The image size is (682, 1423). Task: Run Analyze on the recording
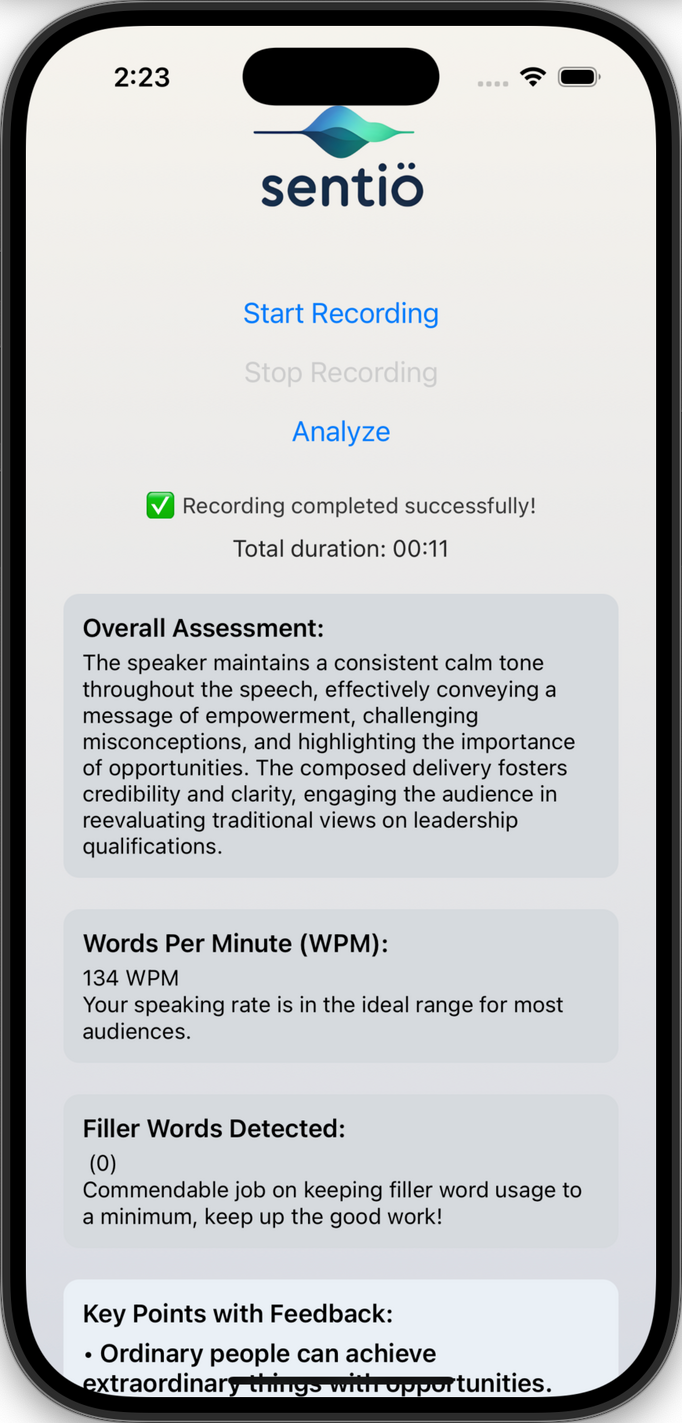tap(341, 431)
